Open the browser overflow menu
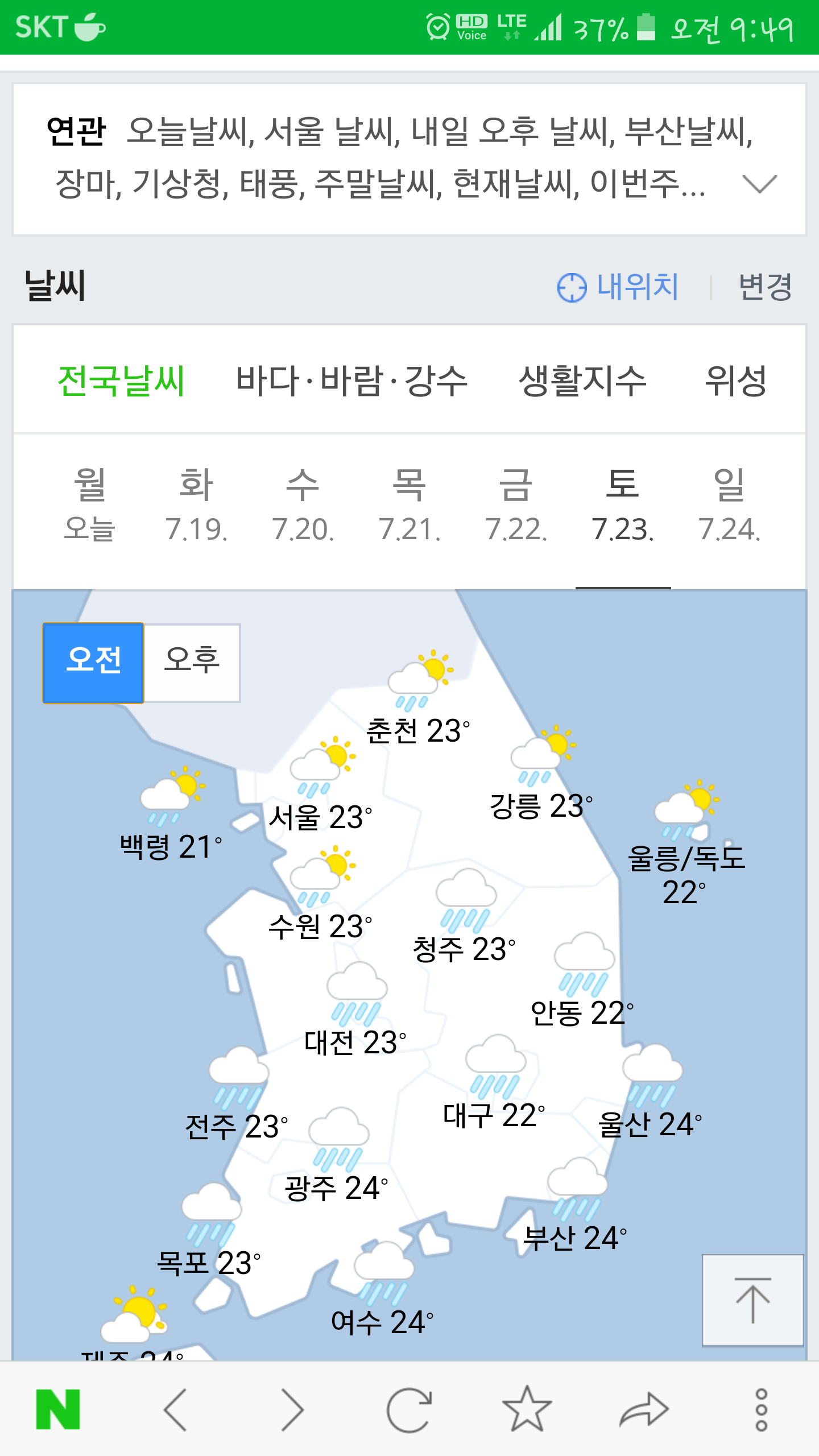 (761, 1409)
